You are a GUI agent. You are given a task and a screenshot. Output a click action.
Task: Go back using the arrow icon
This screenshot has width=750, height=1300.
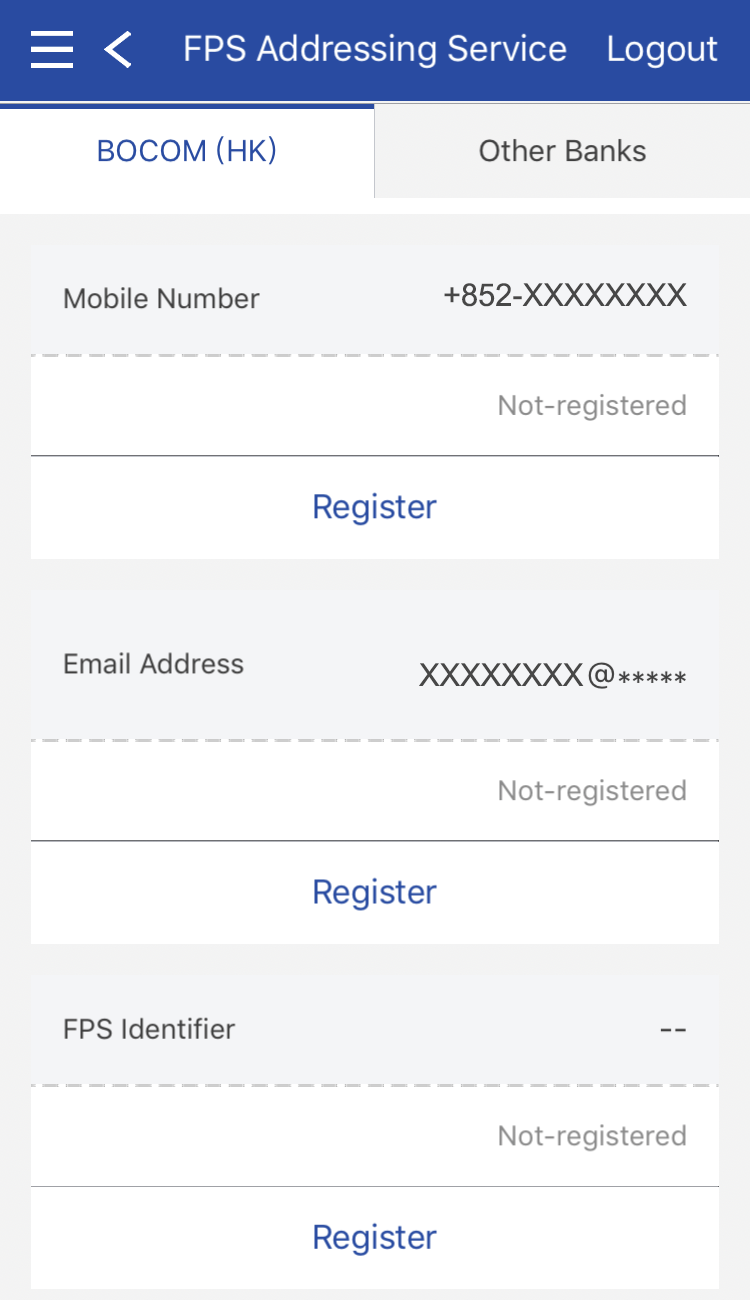coord(118,49)
